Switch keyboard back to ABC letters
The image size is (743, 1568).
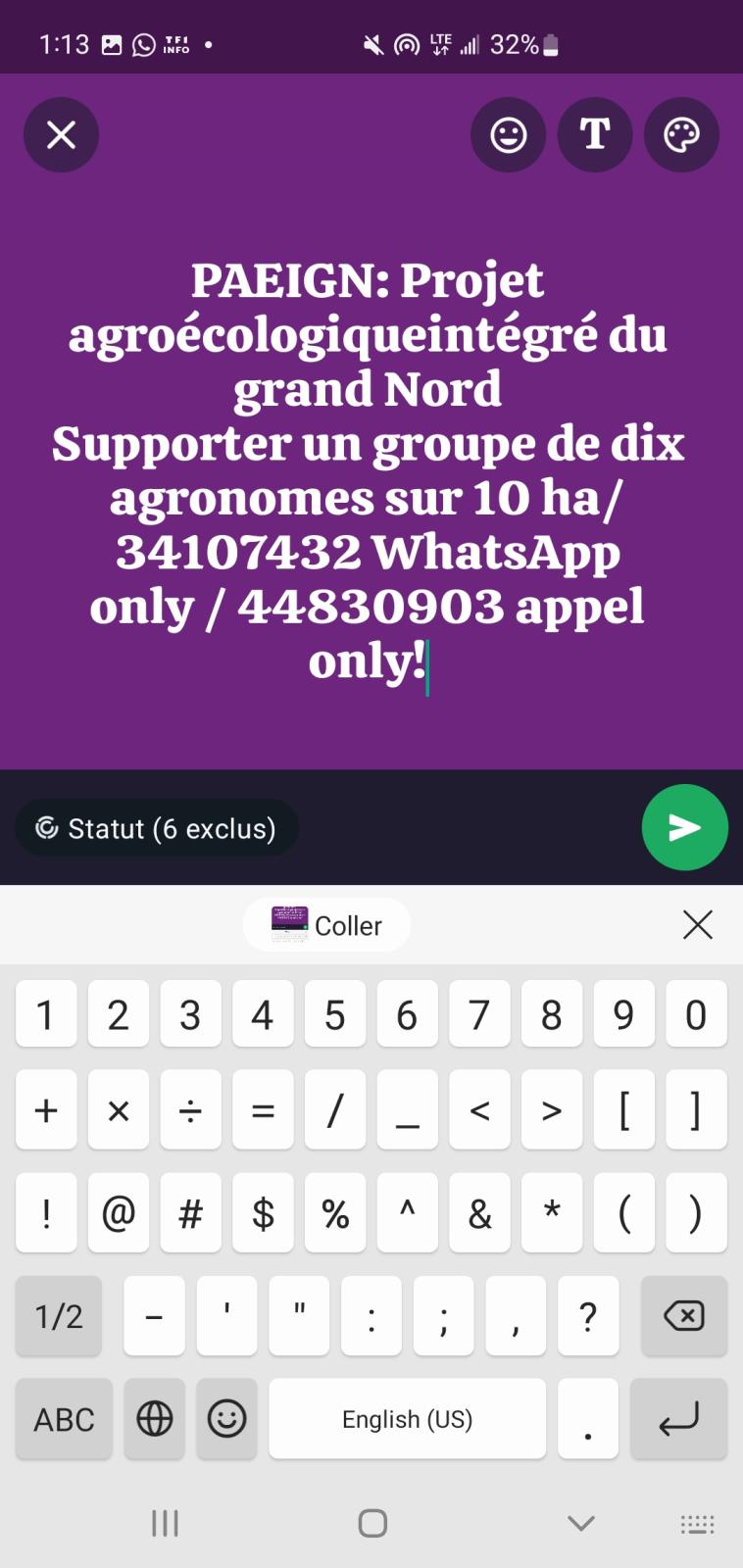coord(63,1418)
